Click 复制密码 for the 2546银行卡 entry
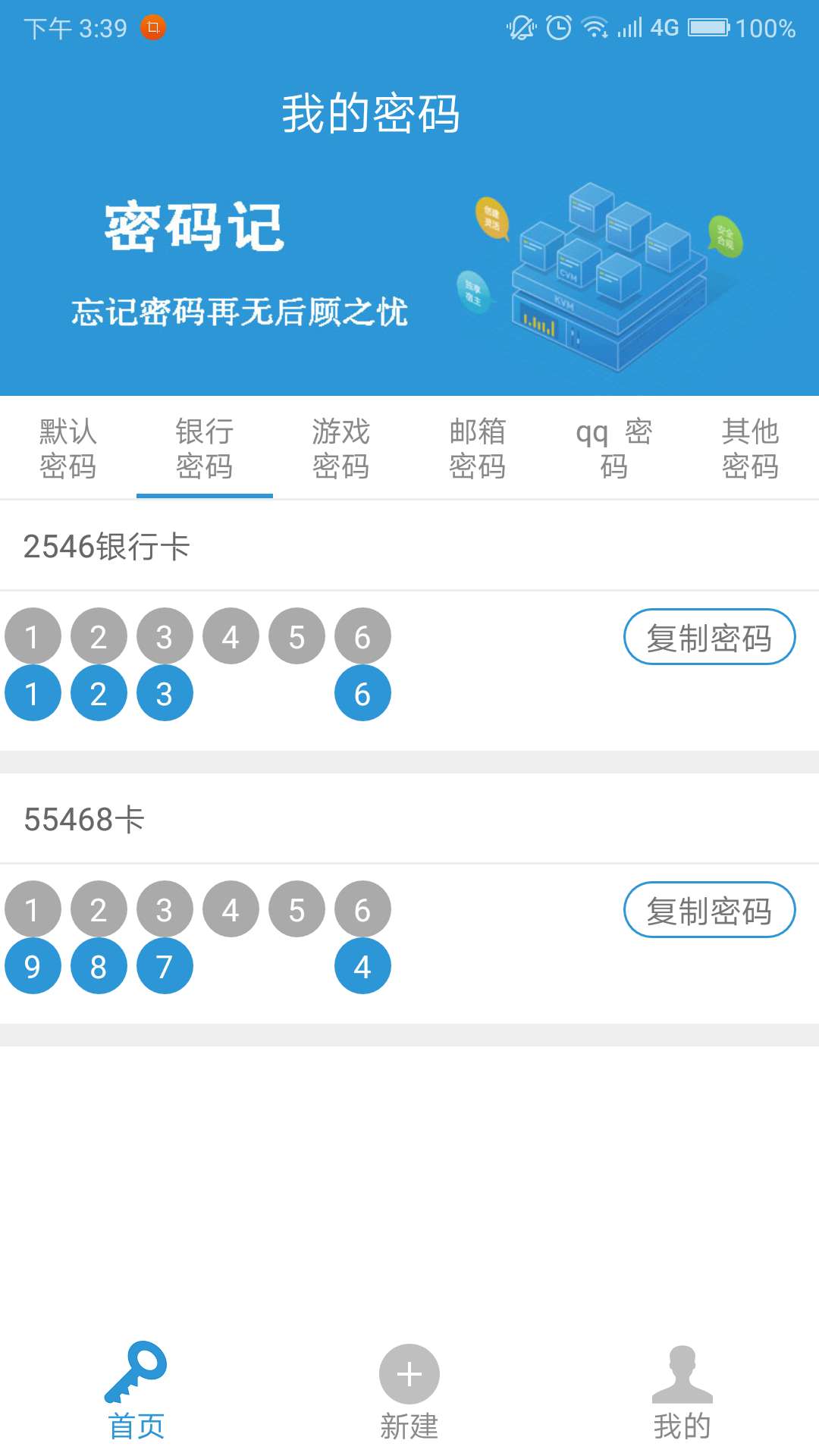 tap(709, 637)
